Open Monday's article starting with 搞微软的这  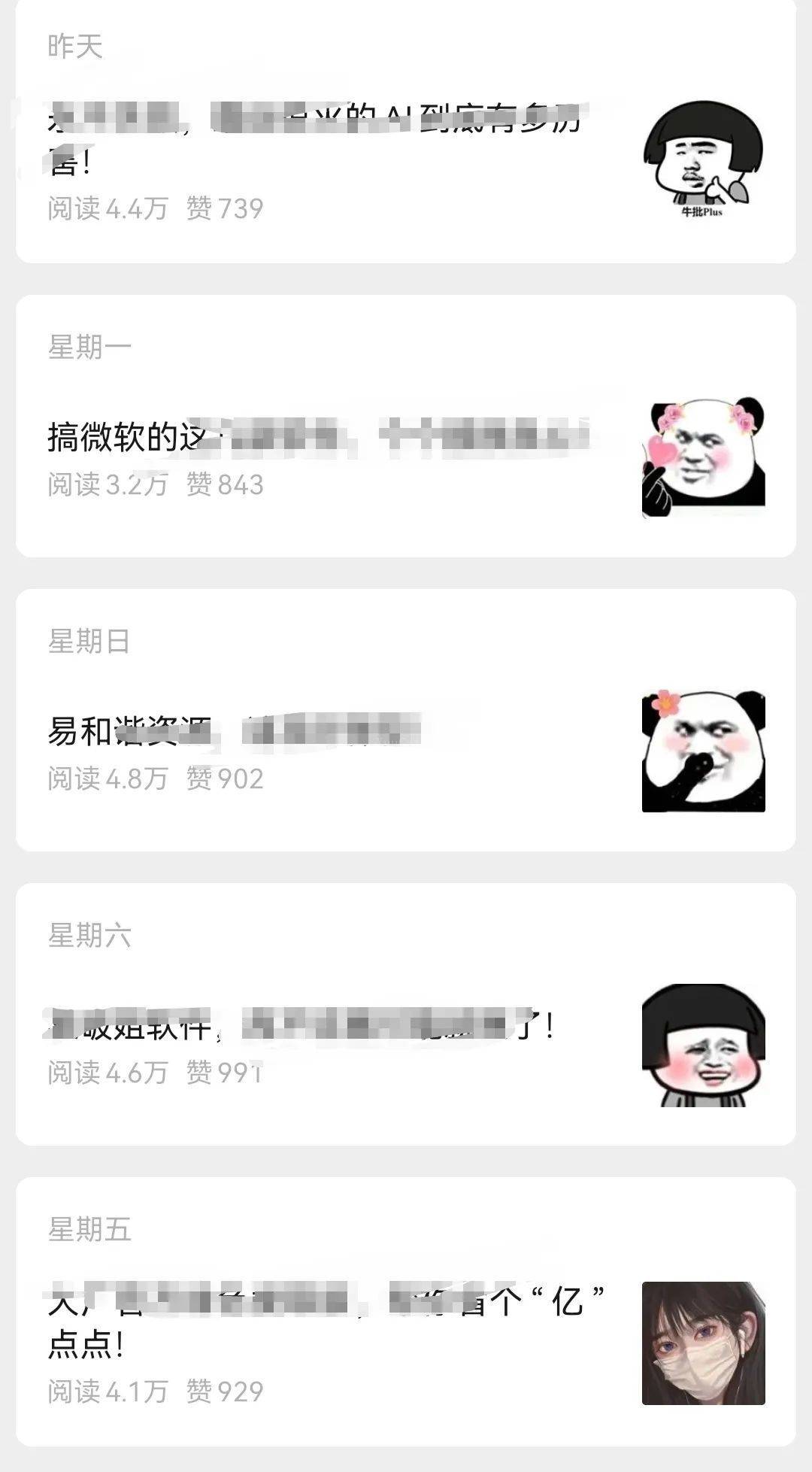316,437
